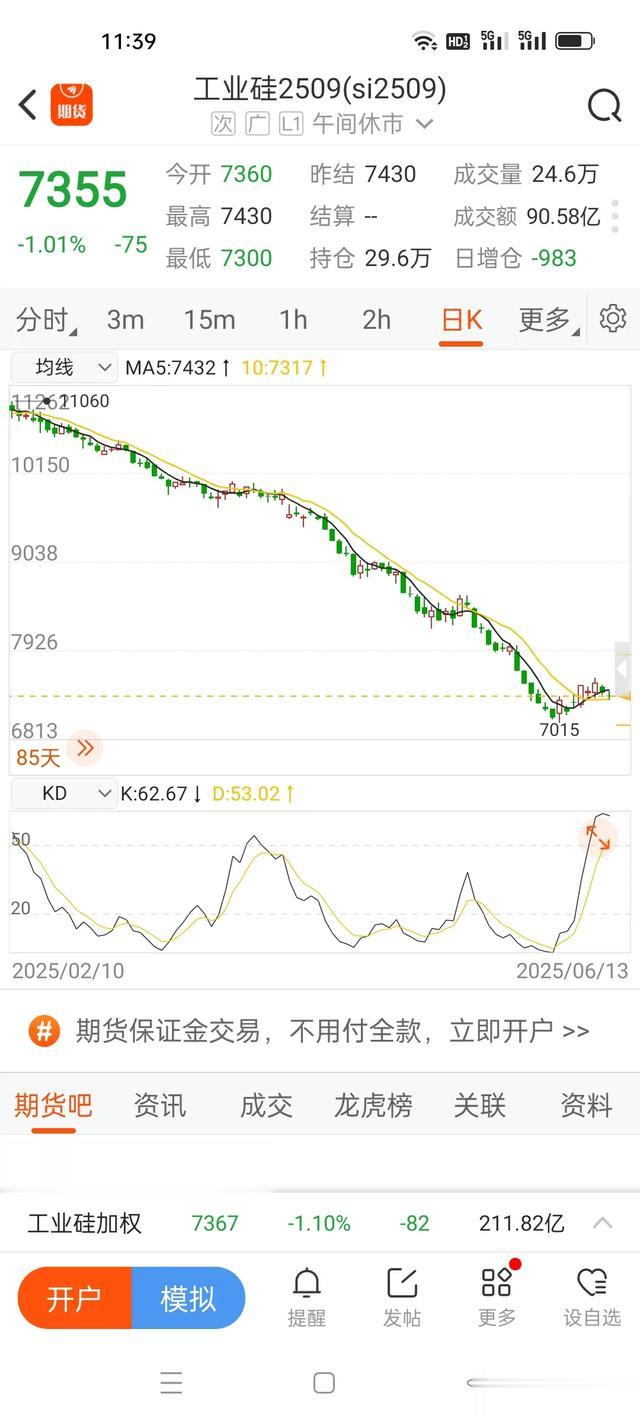Switch to the 资讯 tab

[x=160, y=1105]
